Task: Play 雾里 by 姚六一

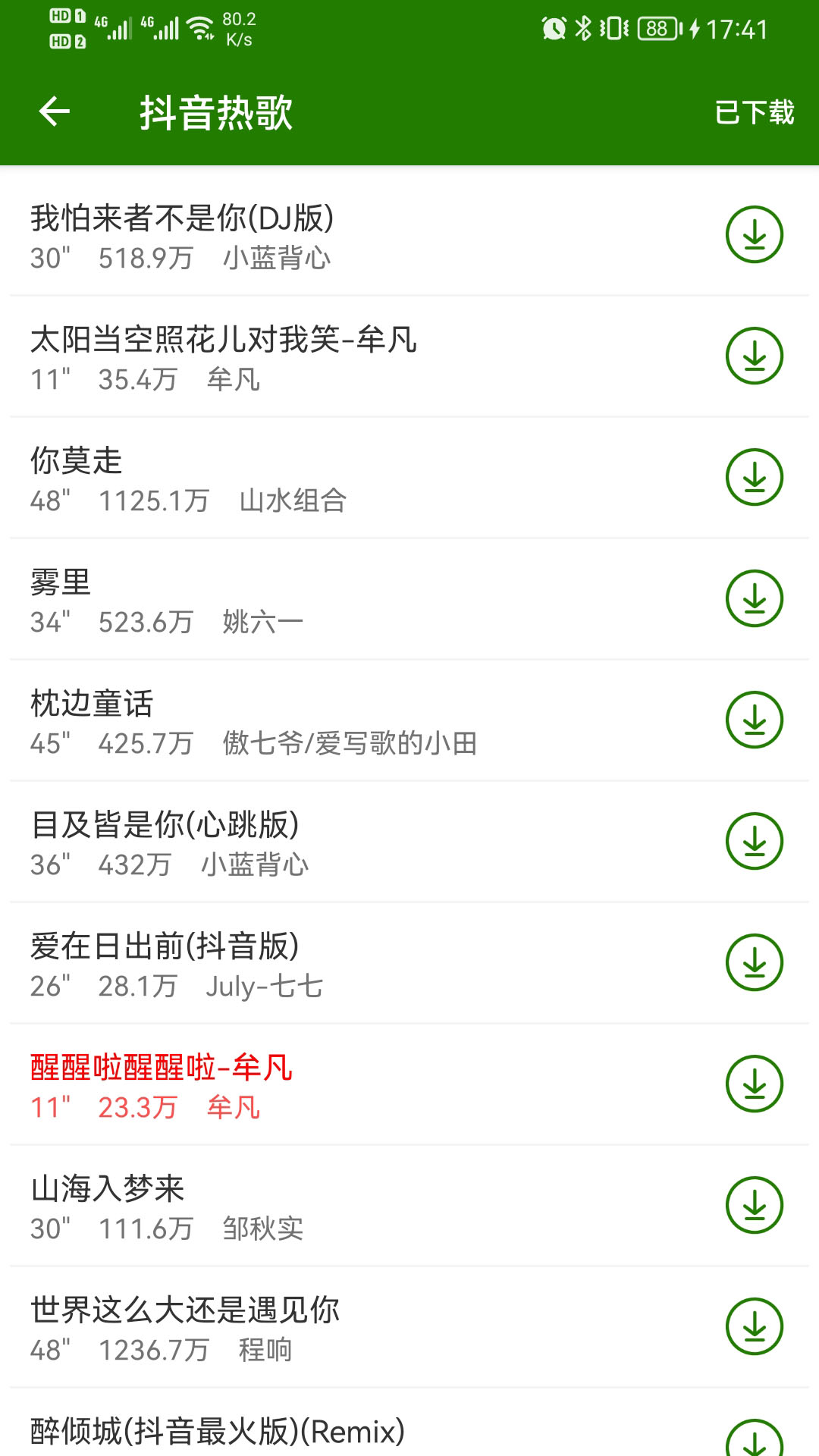Action: [303, 599]
